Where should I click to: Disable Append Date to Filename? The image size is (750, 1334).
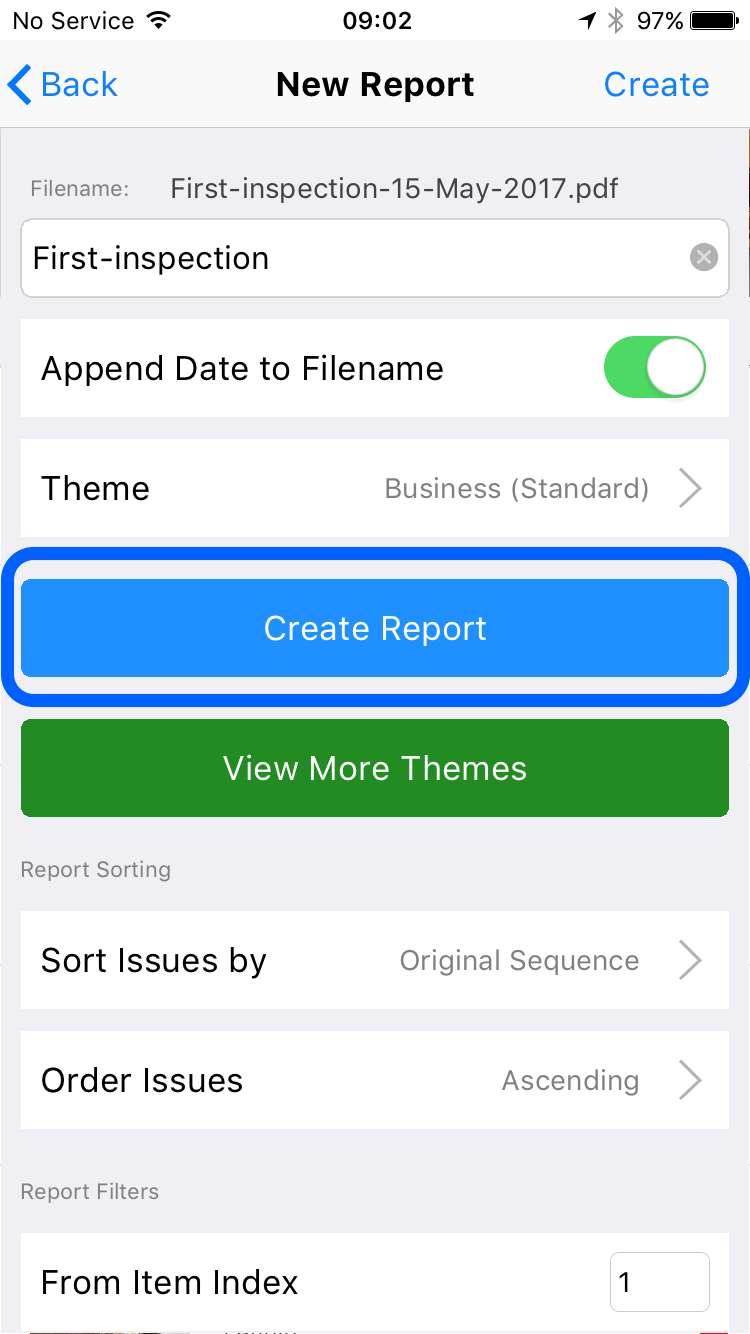coord(655,368)
